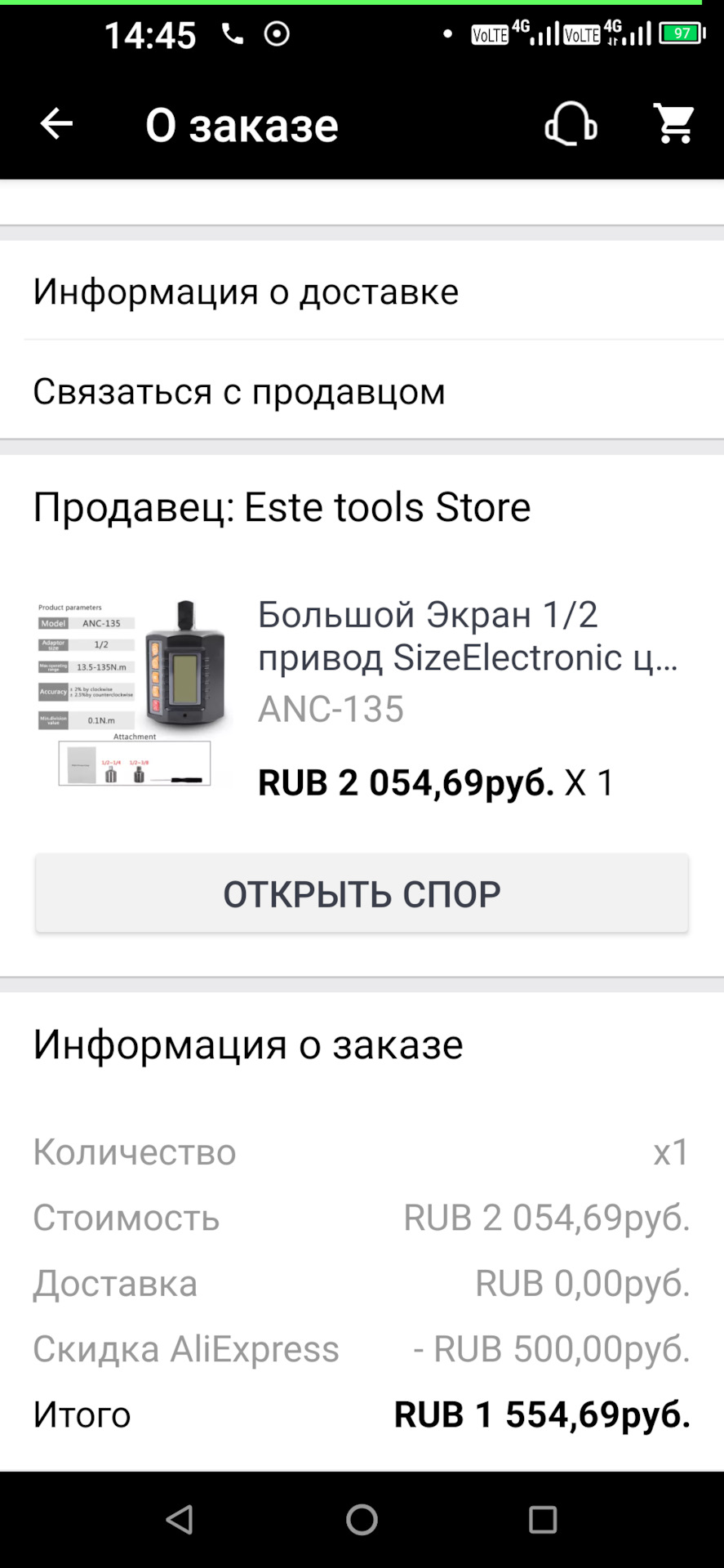This screenshot has width=724, height=1568.
Task: Tap the RUB 2 054,69руб. price text
Action: (x=406, y=782)
